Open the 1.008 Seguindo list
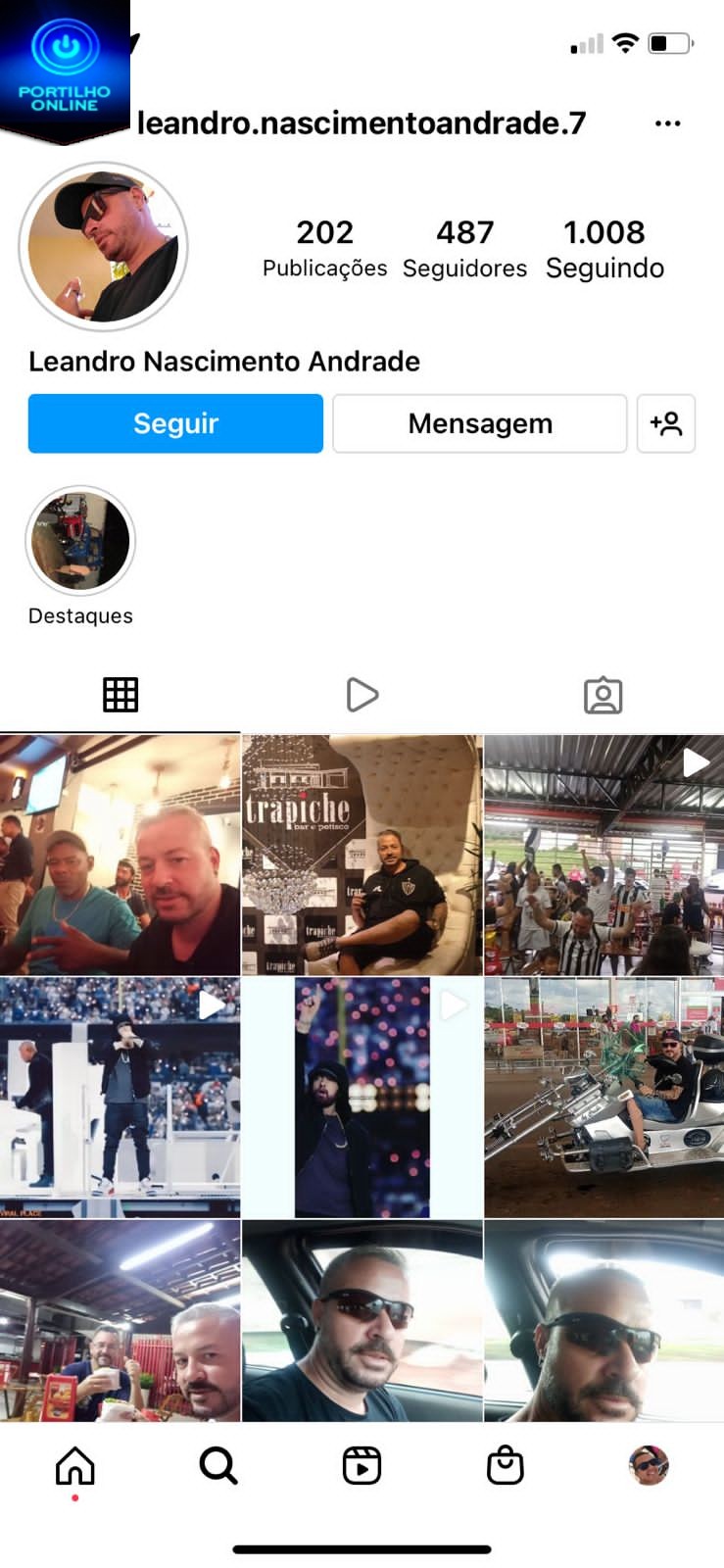This screenshot has height=1568, width=724. (604, 247)
